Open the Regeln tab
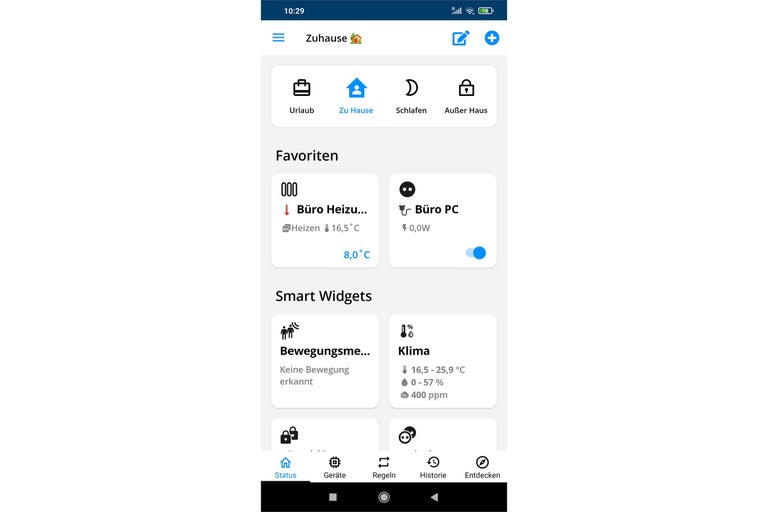 (384, 467)
